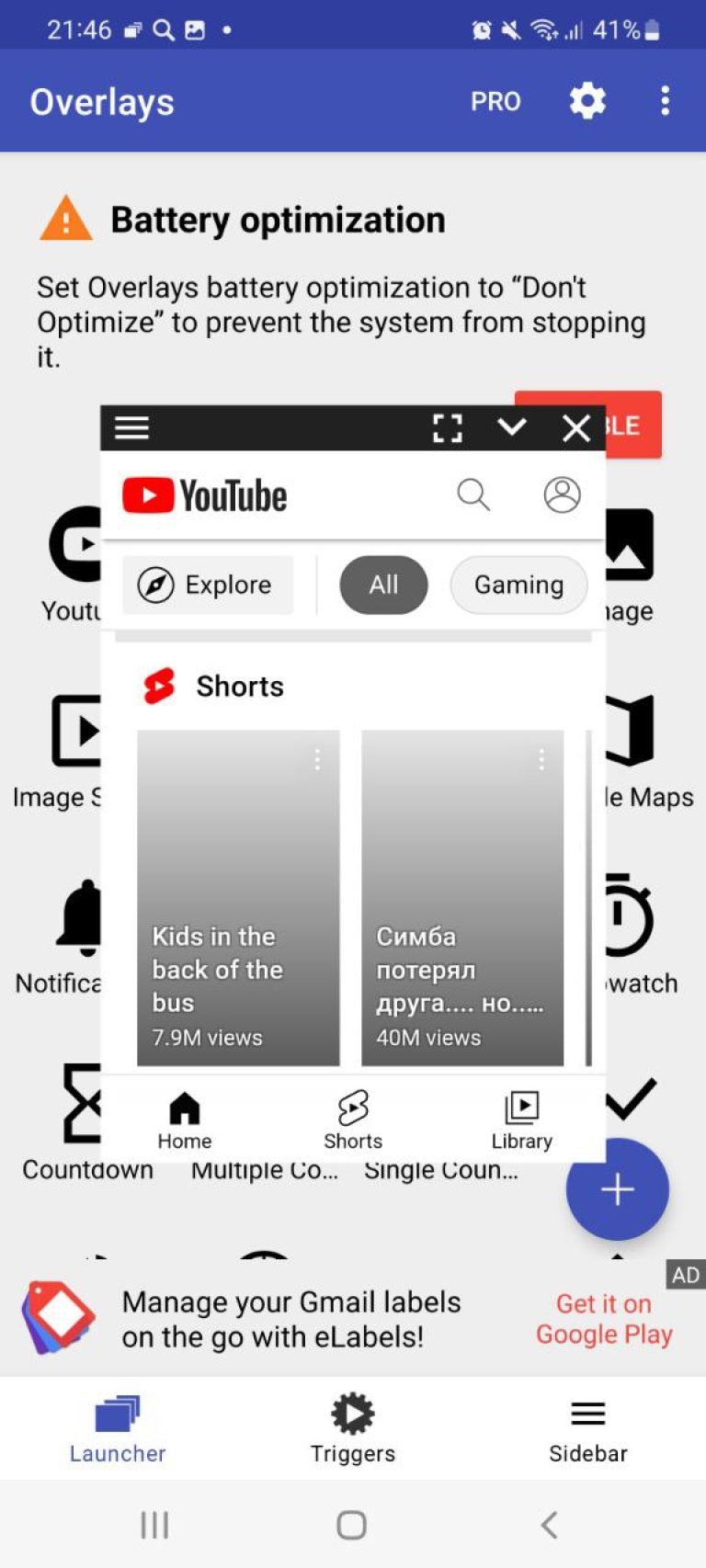Select the All filter chip
The image size is (706, 1568).
click(x=383, y=585)
